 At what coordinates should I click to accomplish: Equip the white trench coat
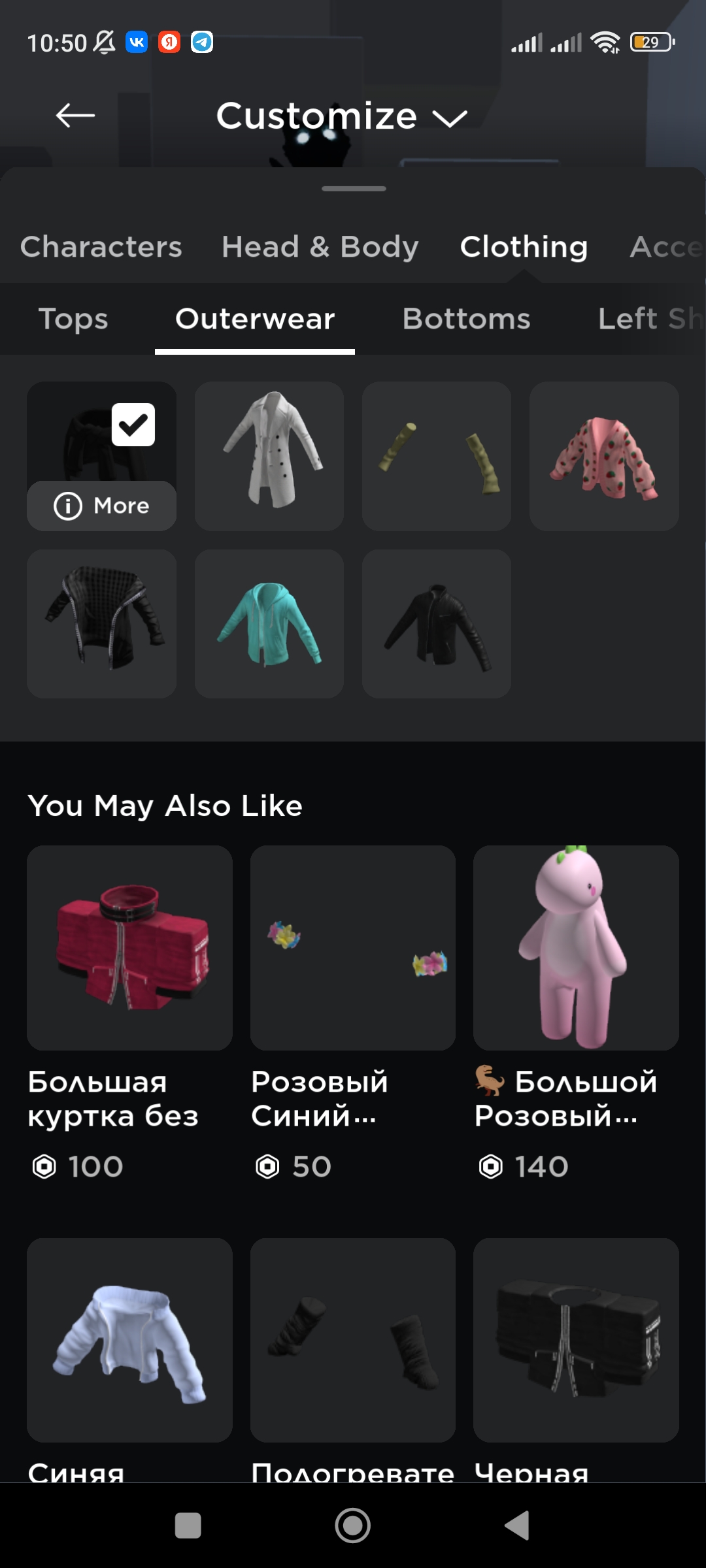pyautogui.click(x=269, y=455)
